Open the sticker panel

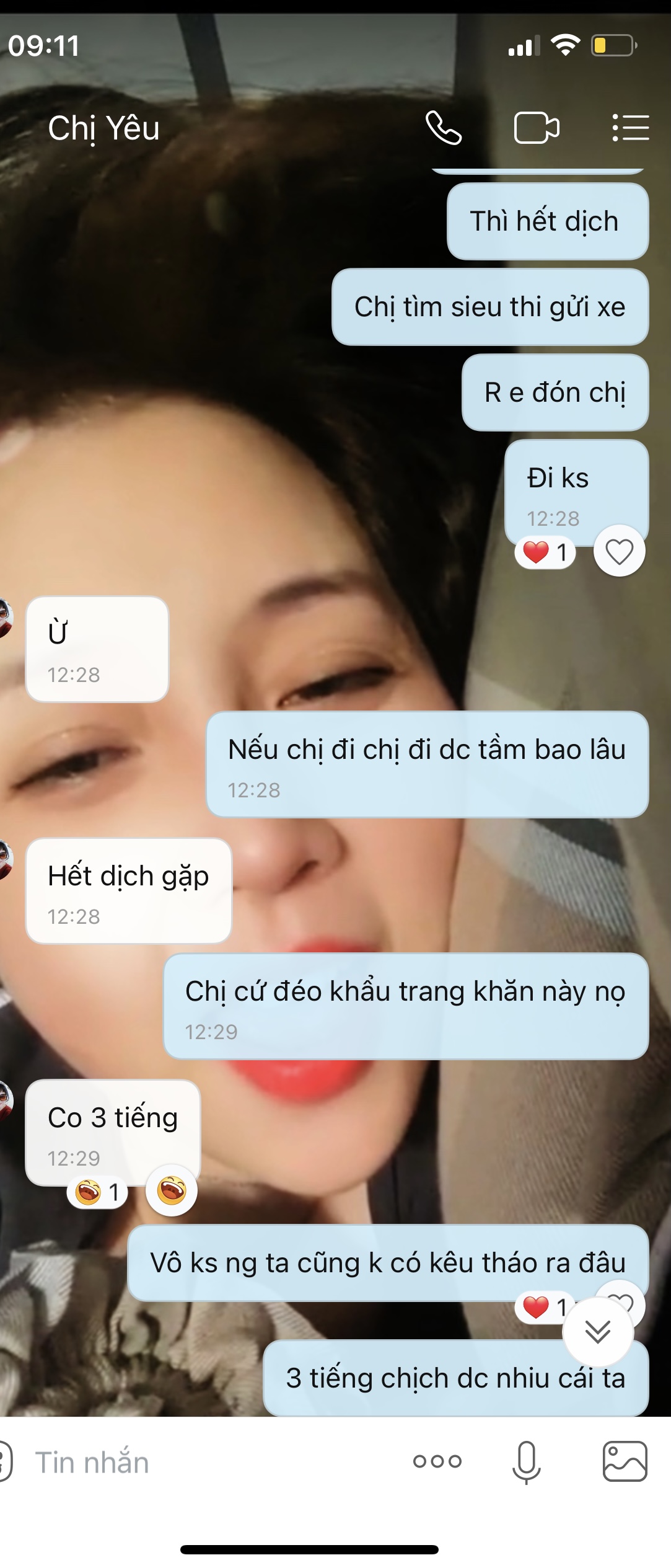pos(5,1461)
